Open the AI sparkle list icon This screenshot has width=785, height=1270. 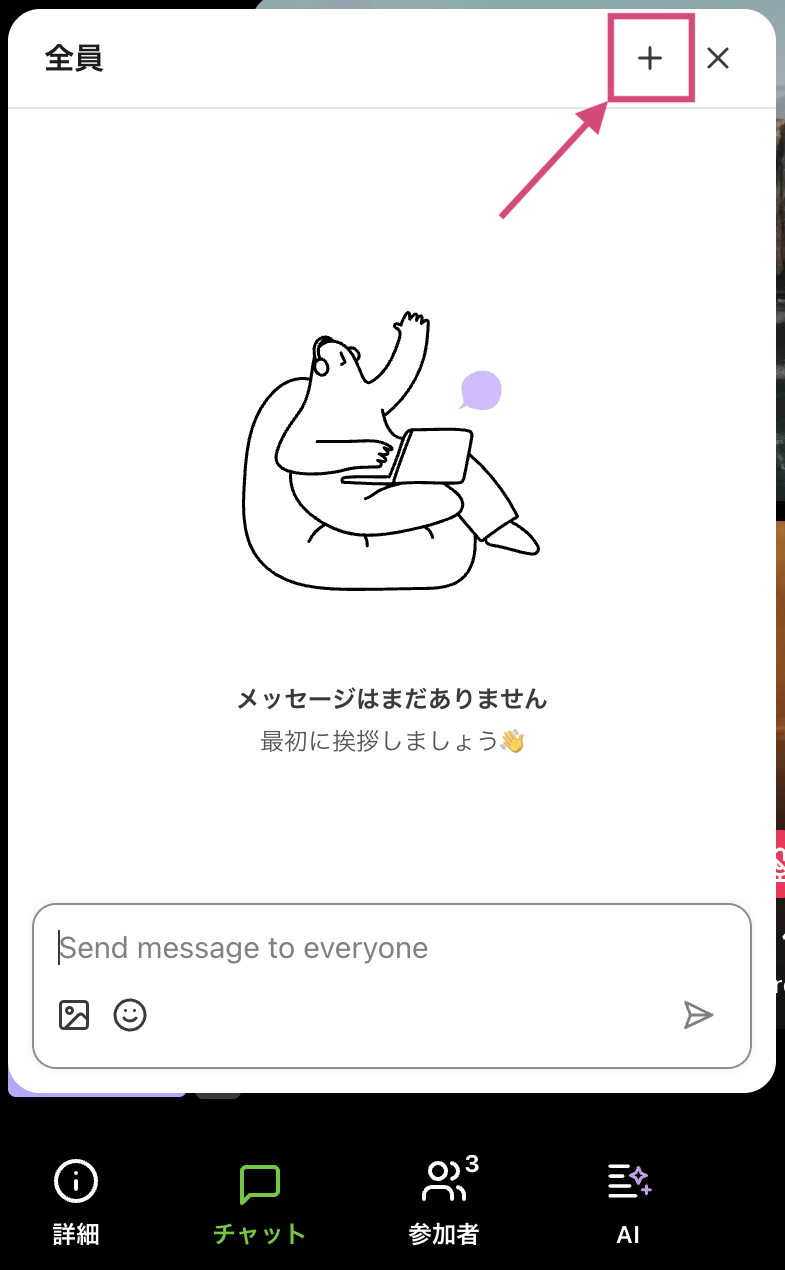pyautogui.click(x=628, y=1182)
